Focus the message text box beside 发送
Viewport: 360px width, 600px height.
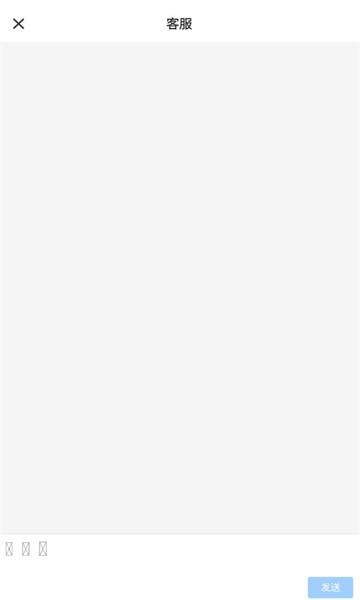[x=153, y=580]
